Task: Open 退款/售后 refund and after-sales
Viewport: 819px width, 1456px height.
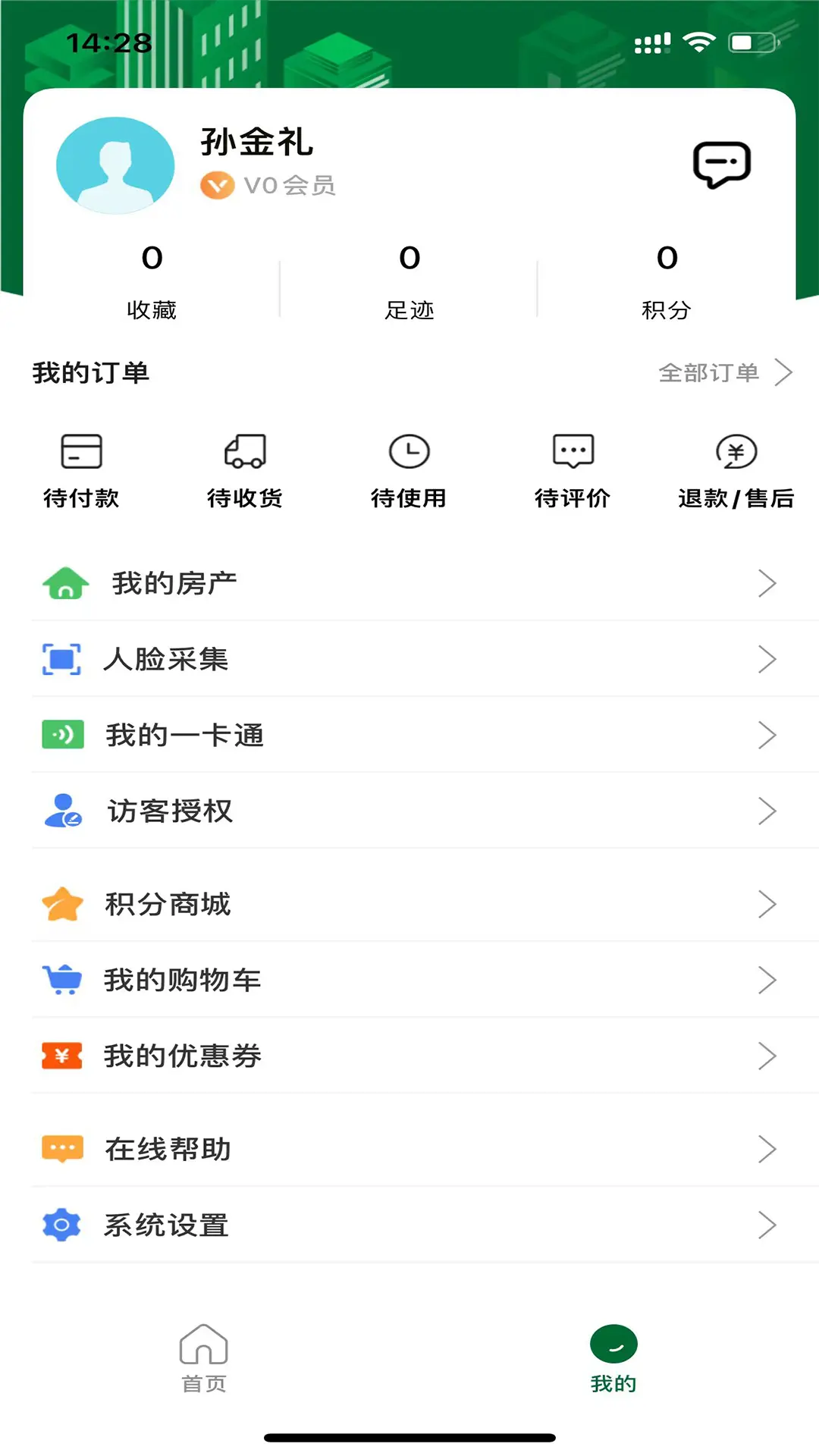Action: tap(736, 469)
